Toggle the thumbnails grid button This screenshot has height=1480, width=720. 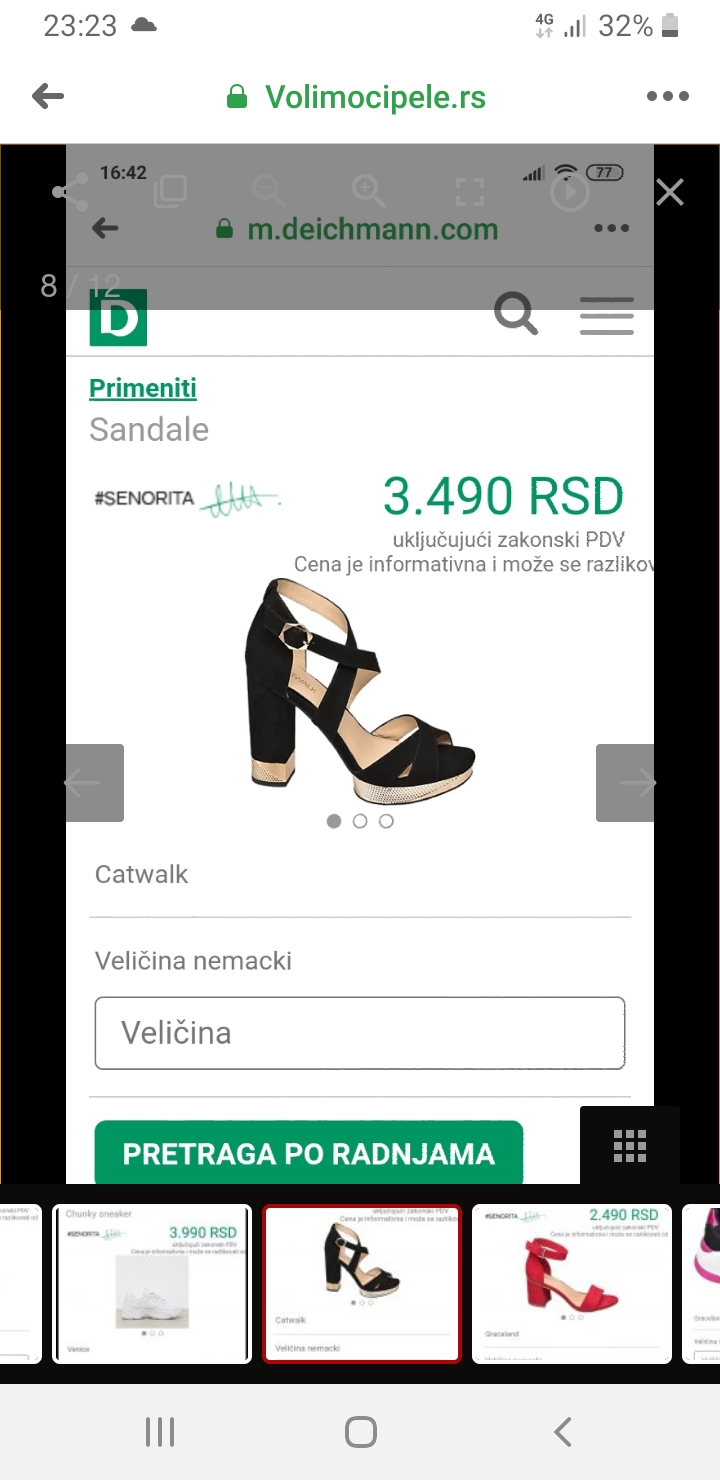[x=630, y=1145]
